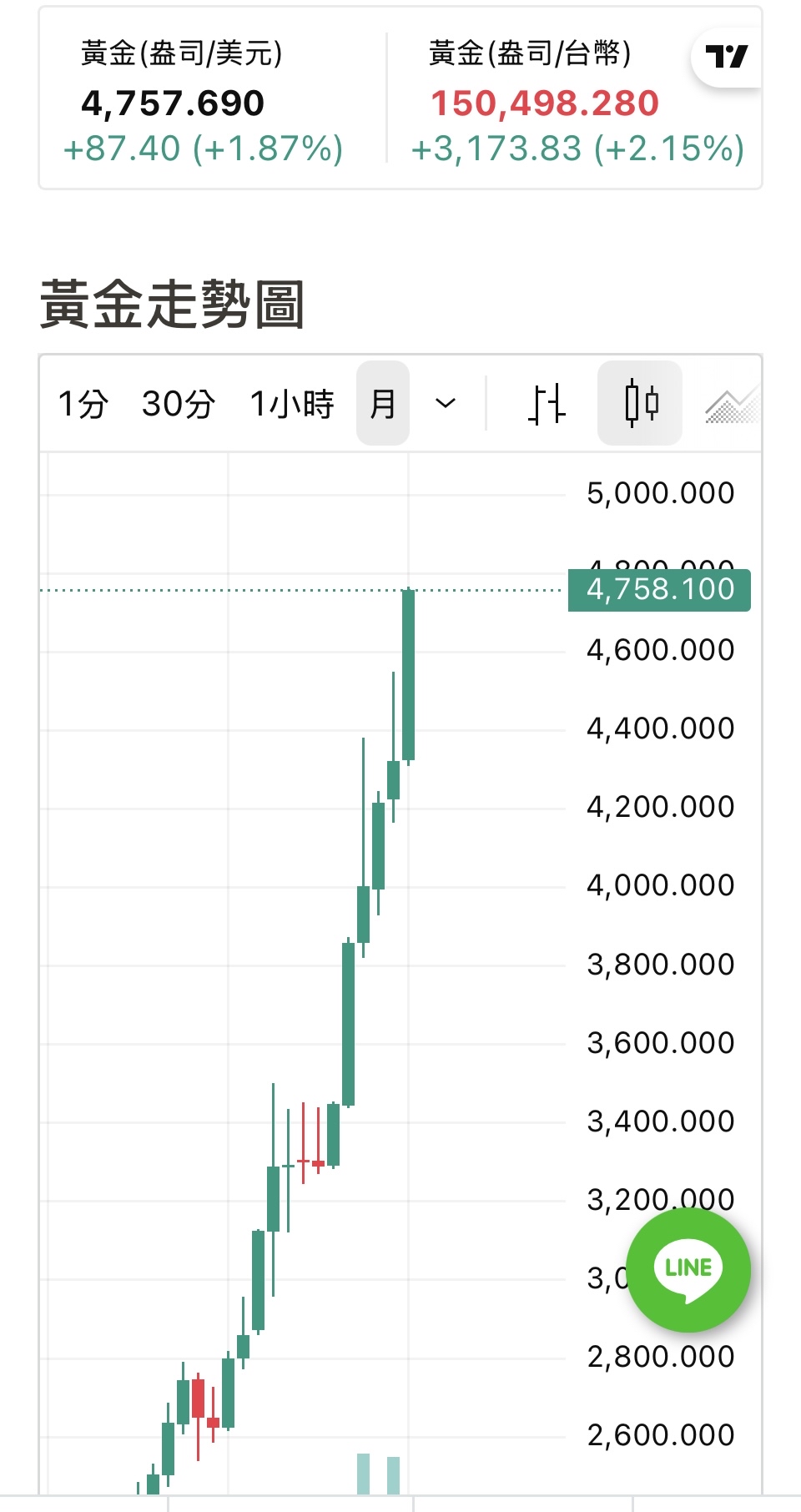Click the dotted current price line

pos(250,589)
